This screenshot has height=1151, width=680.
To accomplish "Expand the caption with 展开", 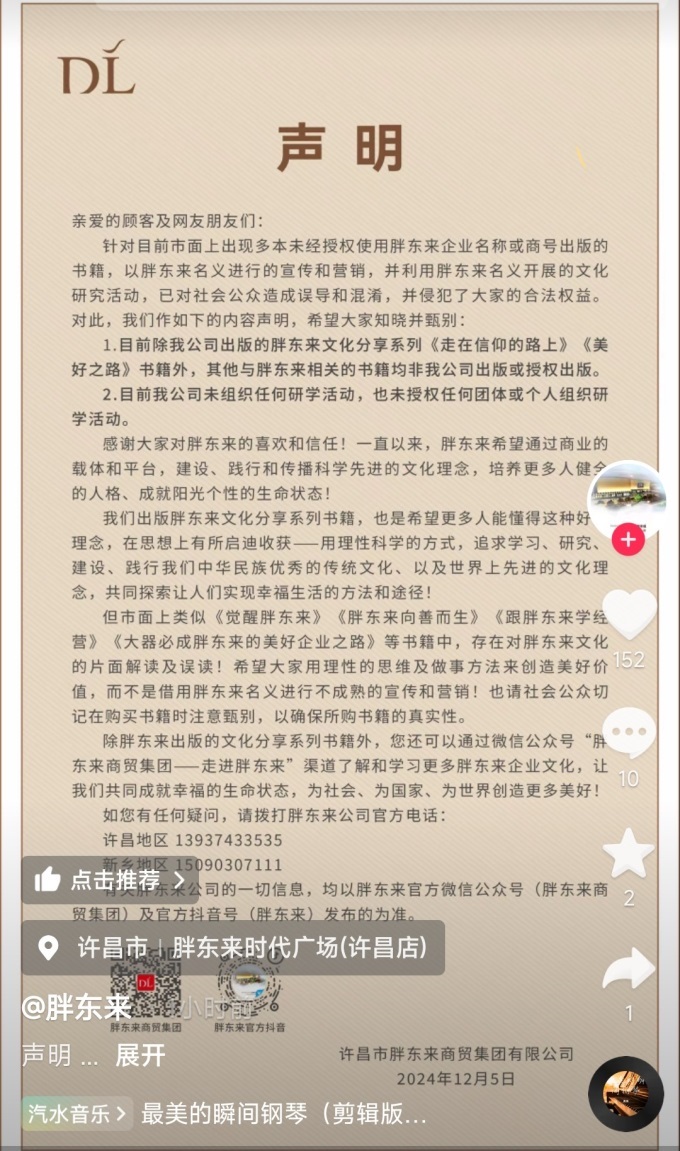I will click(140, 1055).
